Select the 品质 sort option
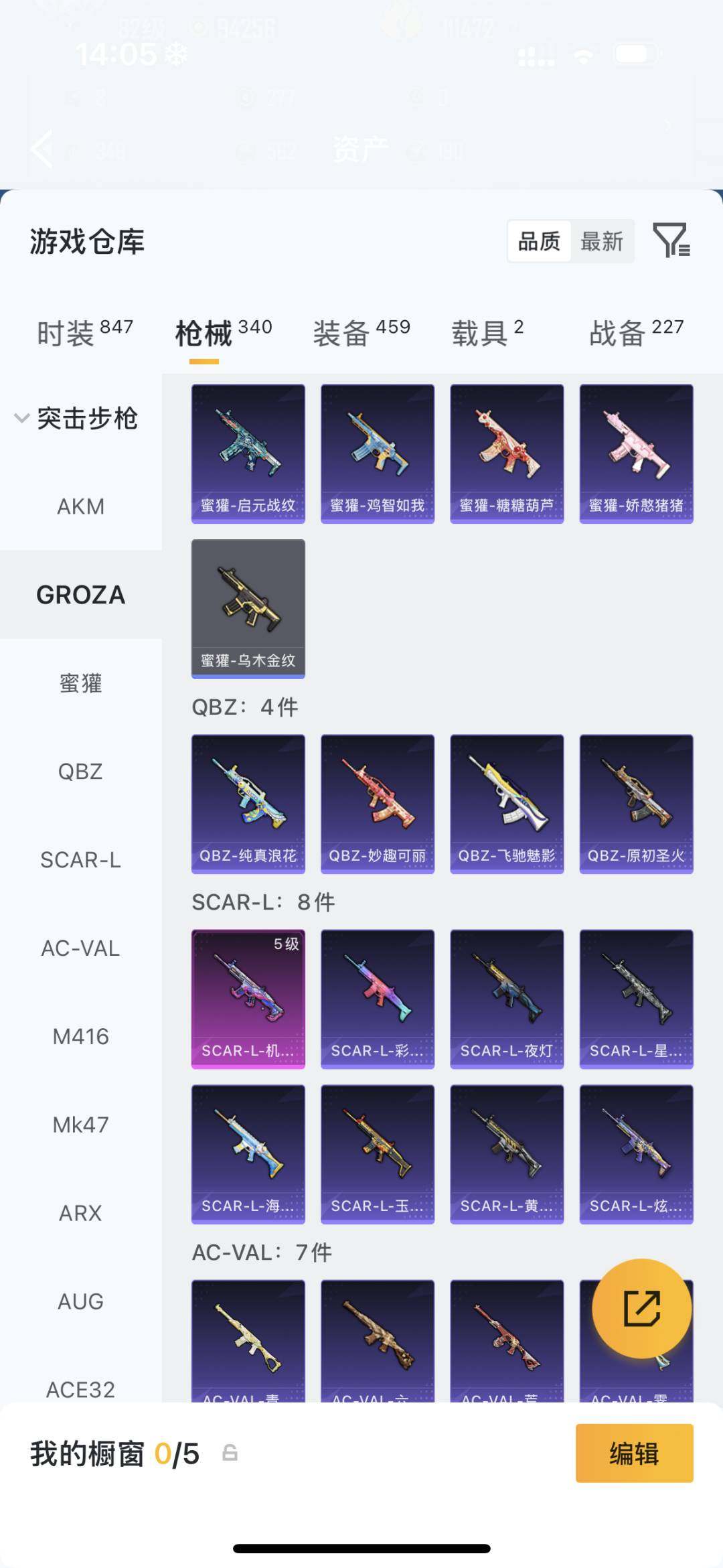The height and width of the screenshot is (1568, 723). pyautogui.click(x=540, y=241)
